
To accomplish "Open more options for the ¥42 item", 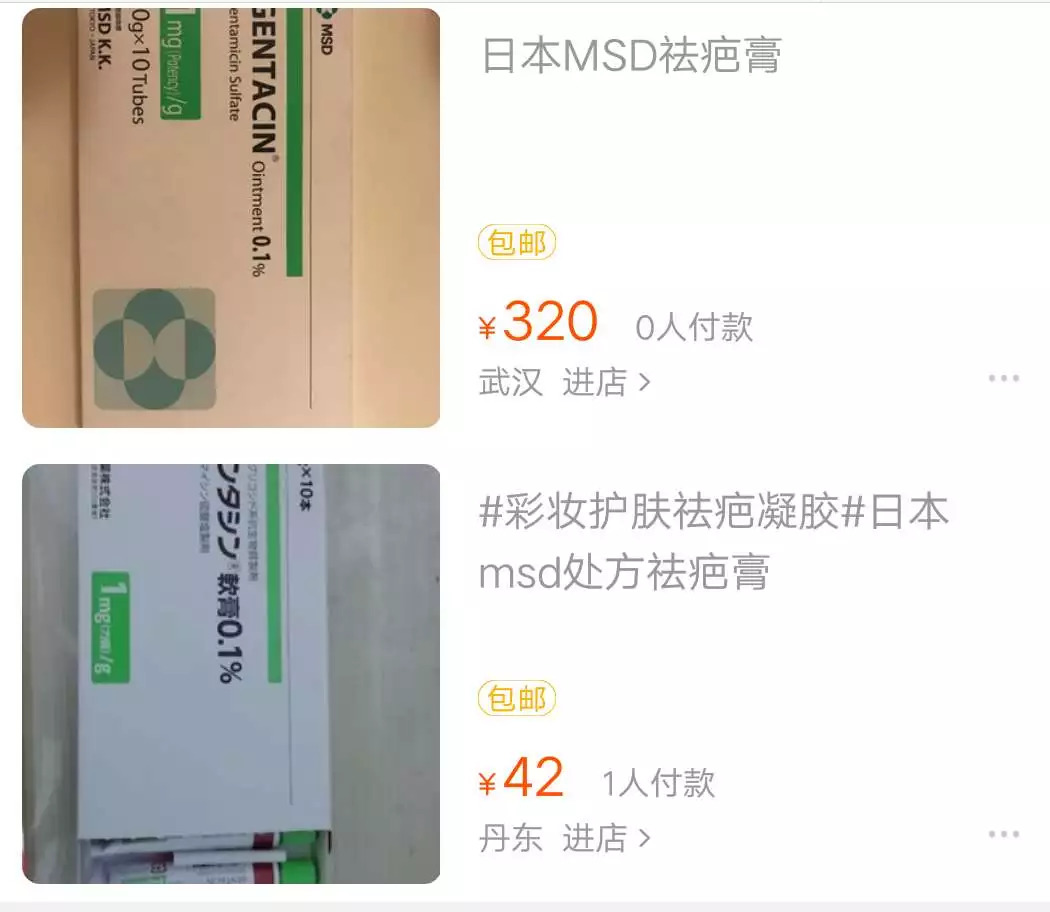I will pyautogui.click(x=1003, y=835).
